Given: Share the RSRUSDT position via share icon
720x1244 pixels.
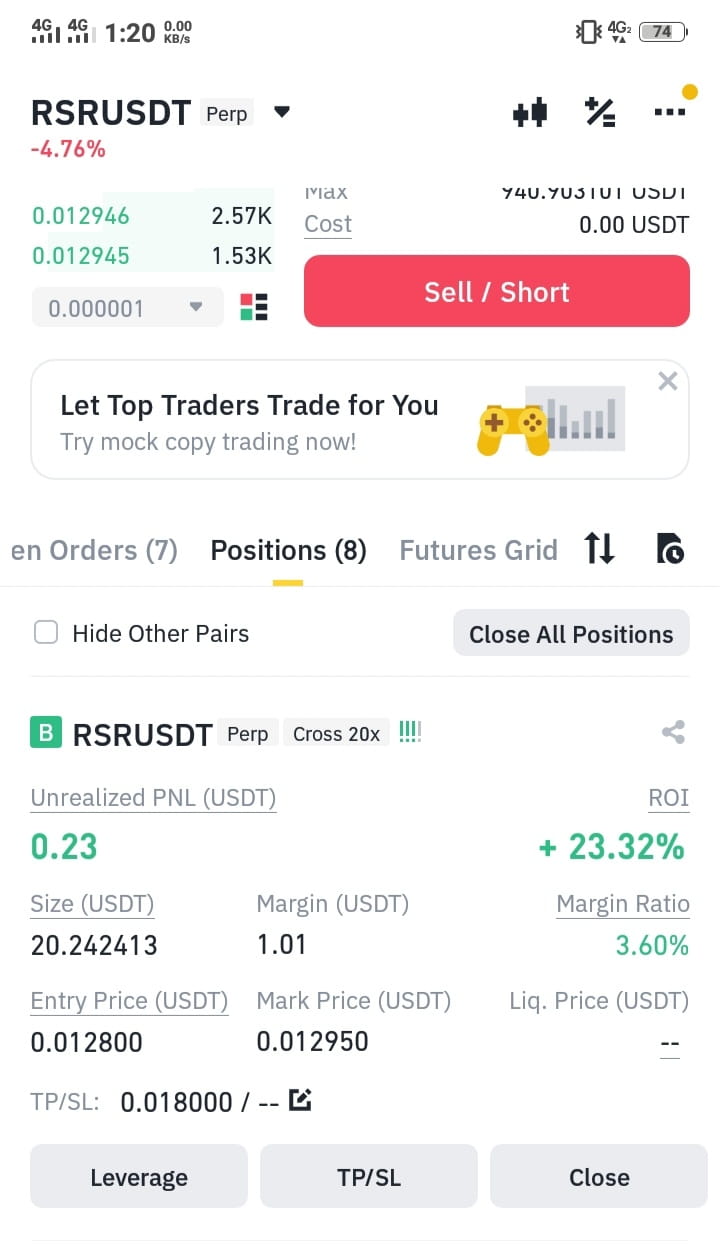Looking at the screenshot, I should tap(672, 732).
